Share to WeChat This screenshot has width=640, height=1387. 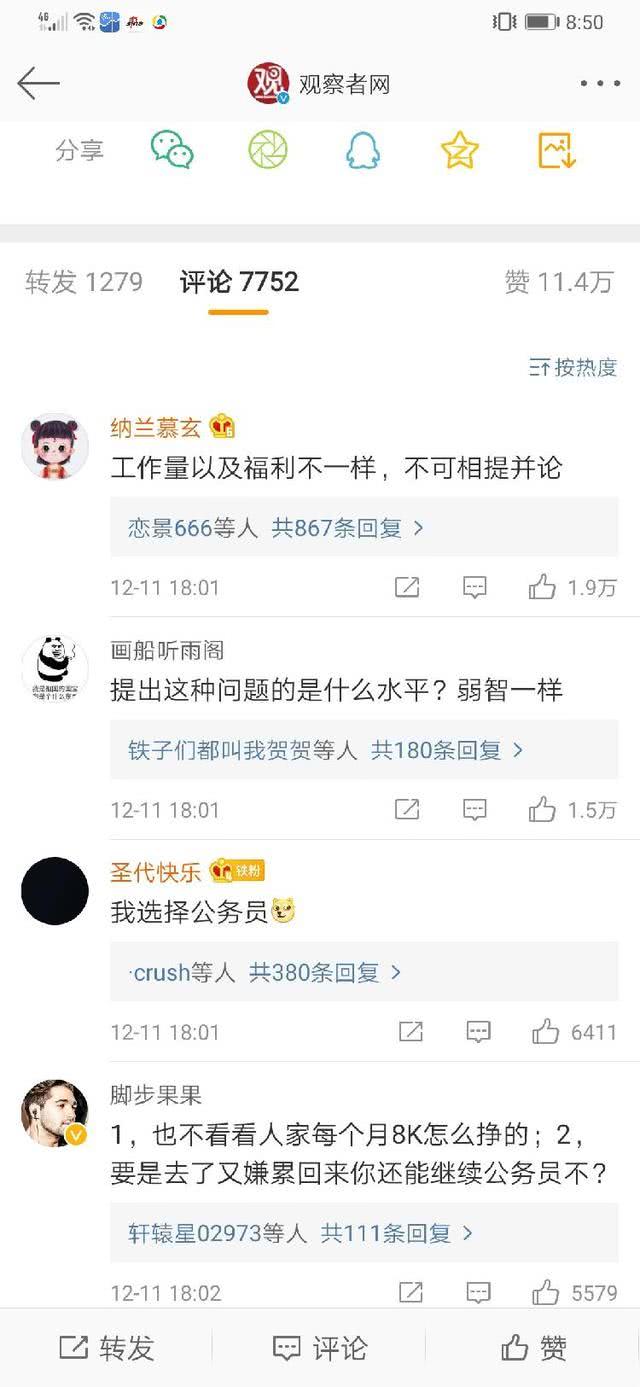point(172,150)
